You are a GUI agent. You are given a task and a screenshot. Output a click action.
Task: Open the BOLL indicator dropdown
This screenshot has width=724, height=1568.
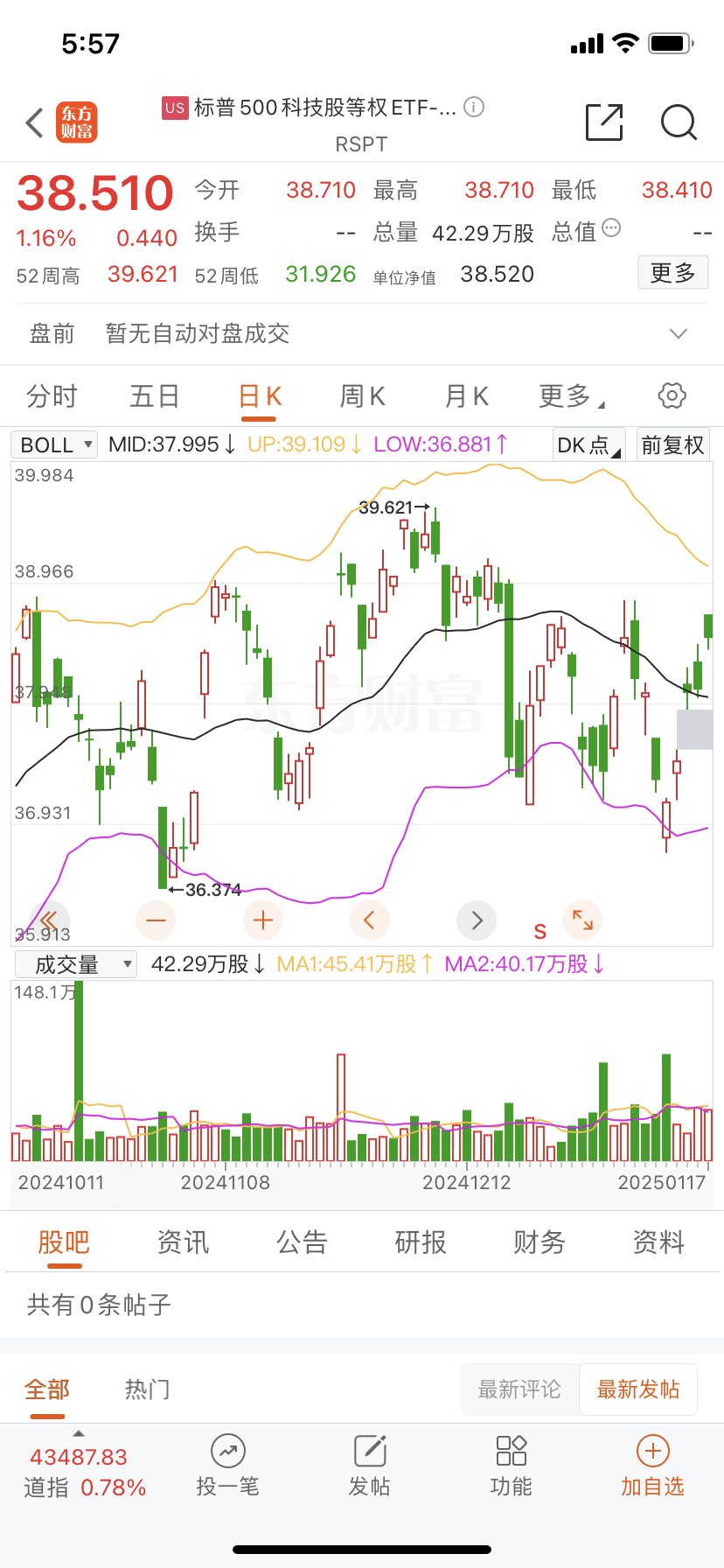(x=54, y=444)
